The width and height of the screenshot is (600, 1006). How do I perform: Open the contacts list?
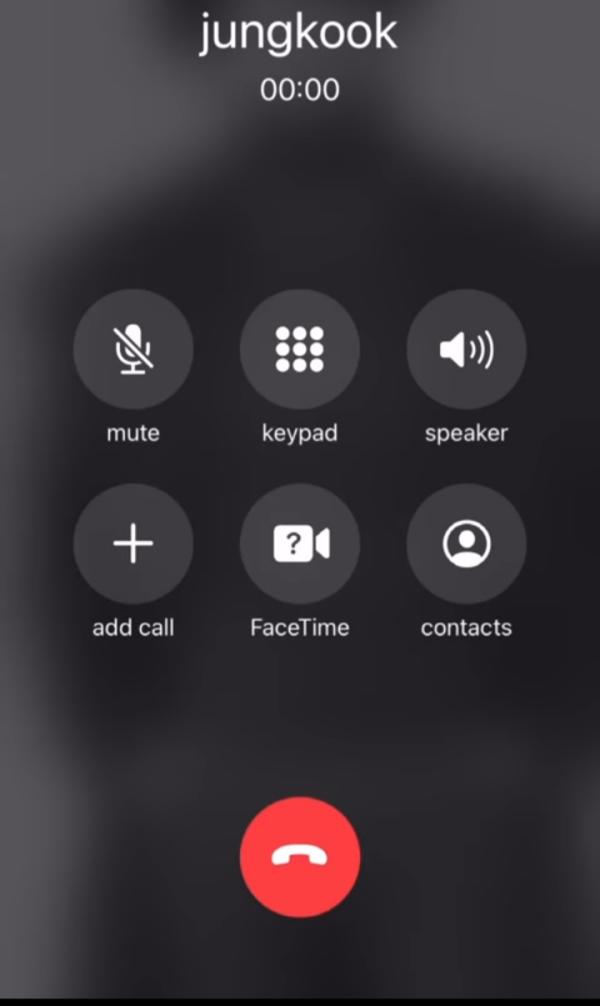[x=466, y=544]
